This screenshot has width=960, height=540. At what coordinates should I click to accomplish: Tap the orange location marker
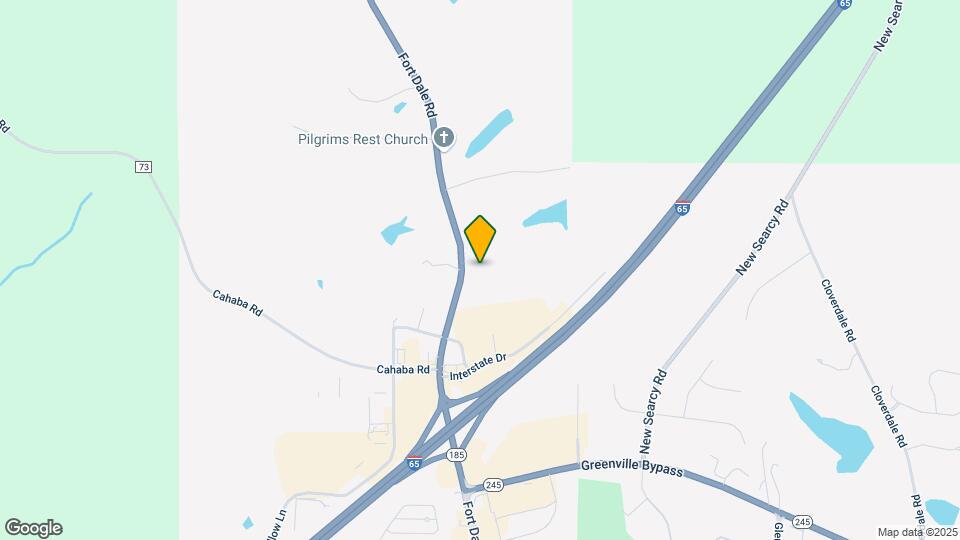pos(481,238)
